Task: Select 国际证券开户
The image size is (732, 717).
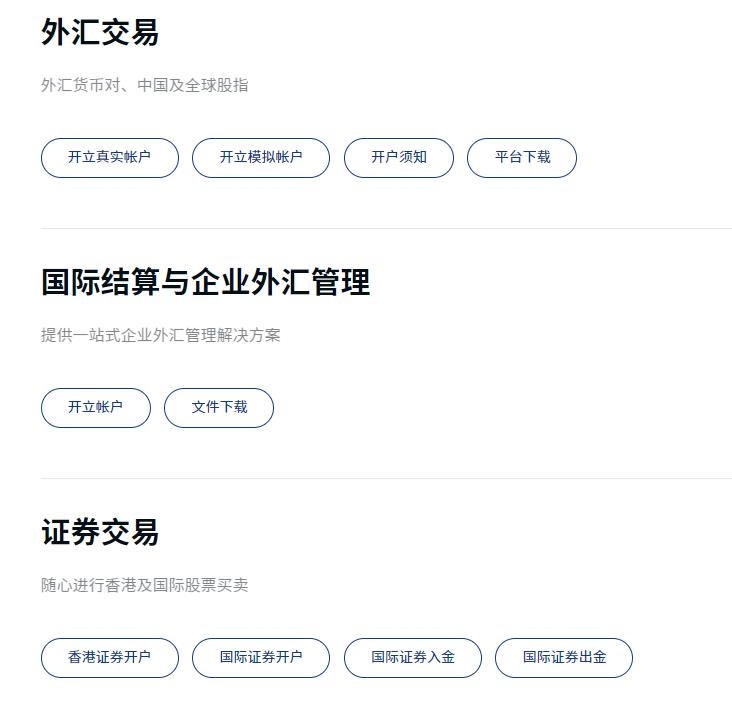Action: tap(261, 658)
